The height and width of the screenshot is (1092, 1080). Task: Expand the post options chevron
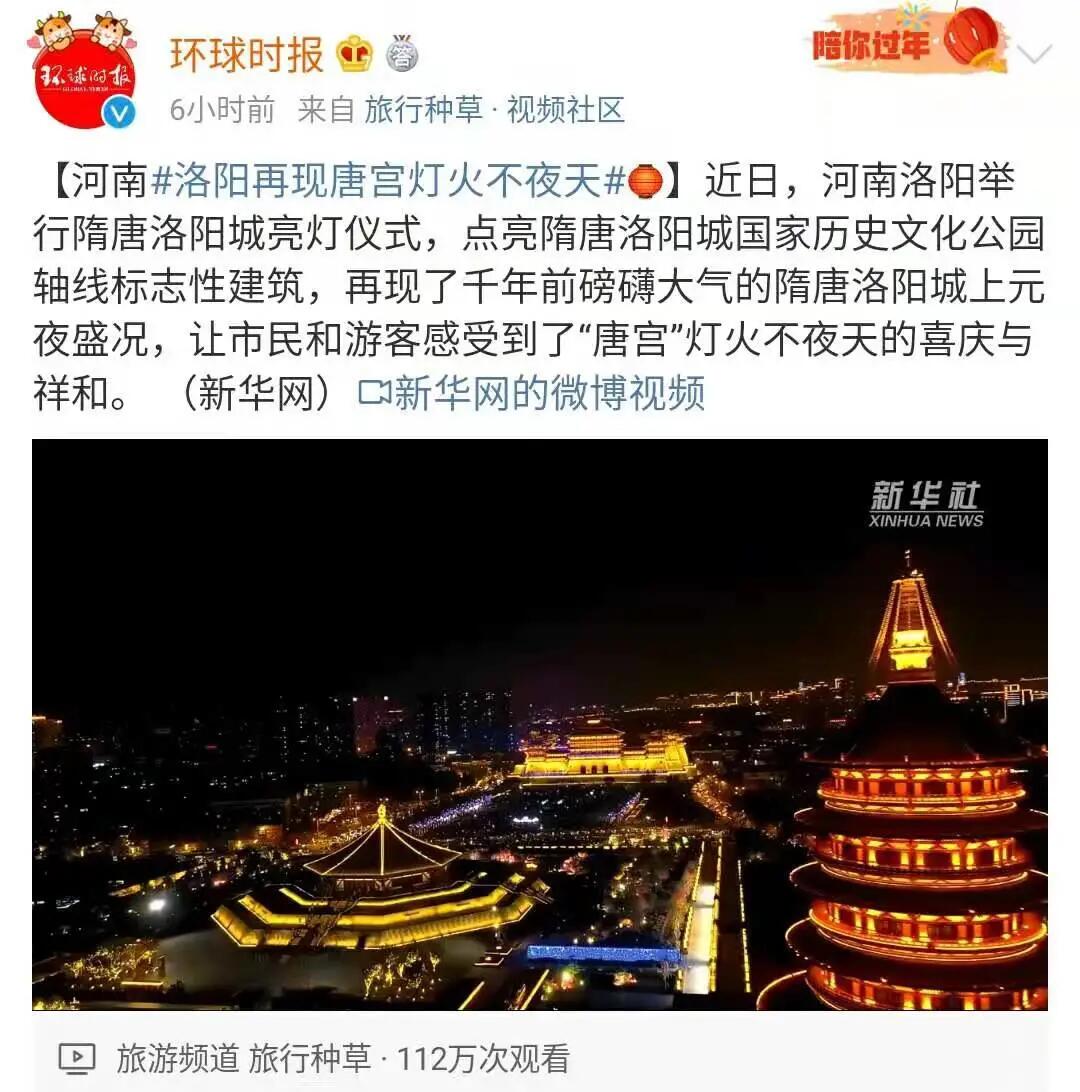tap(1035, 53)
